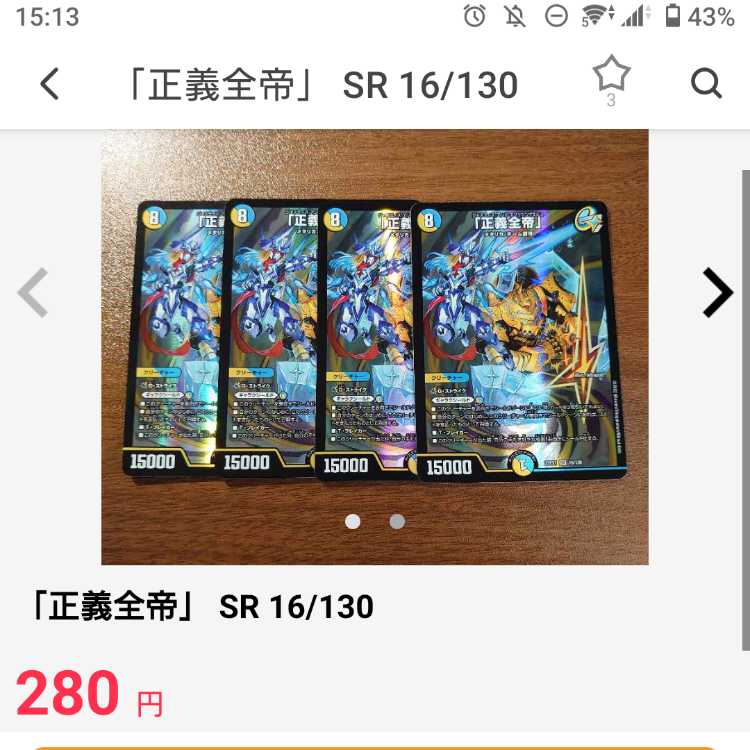
Task: Open the card photo in full view
Action: 374,340
